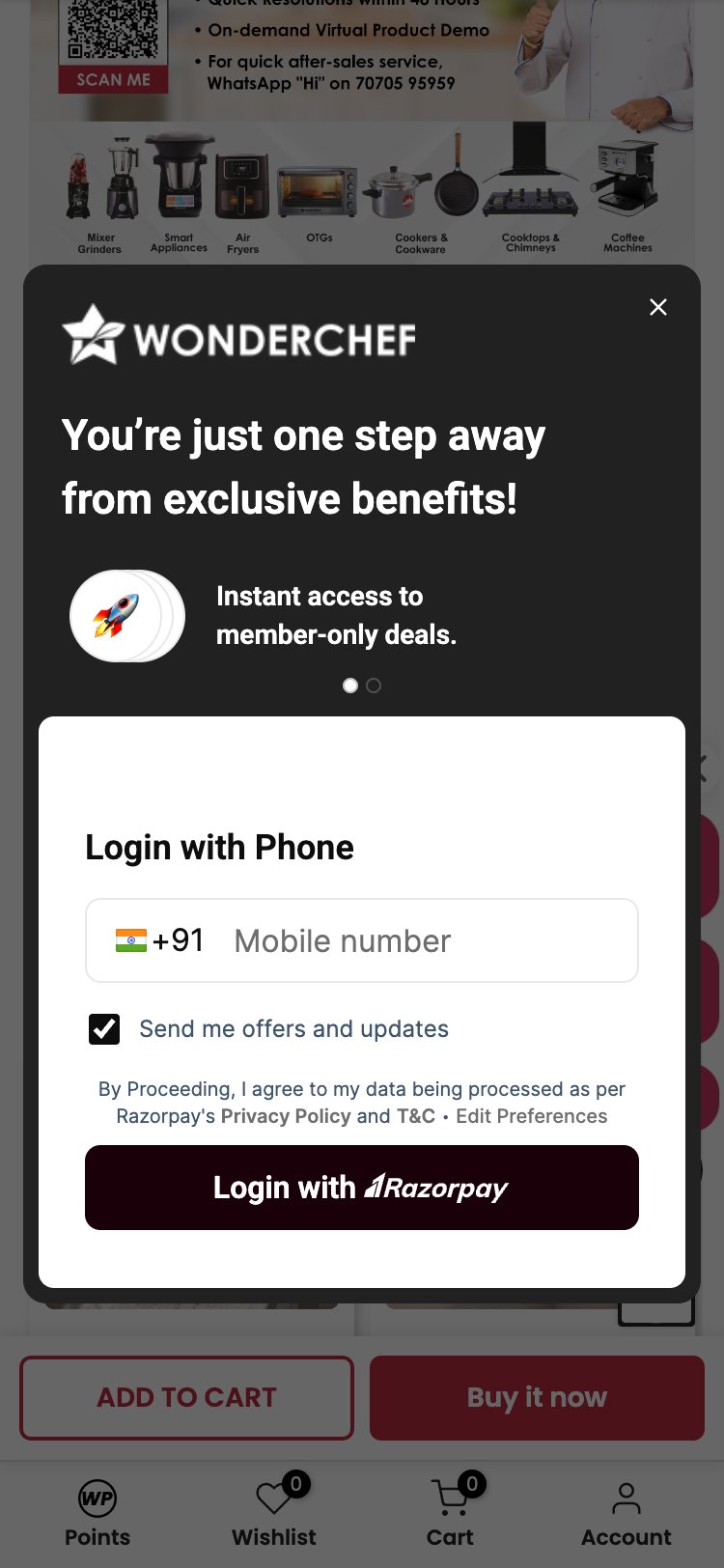Open Razorpay's Privacy Policy link
Image resolution: width=724 pixels, height=1568 pixels.
coord(286,1116)
